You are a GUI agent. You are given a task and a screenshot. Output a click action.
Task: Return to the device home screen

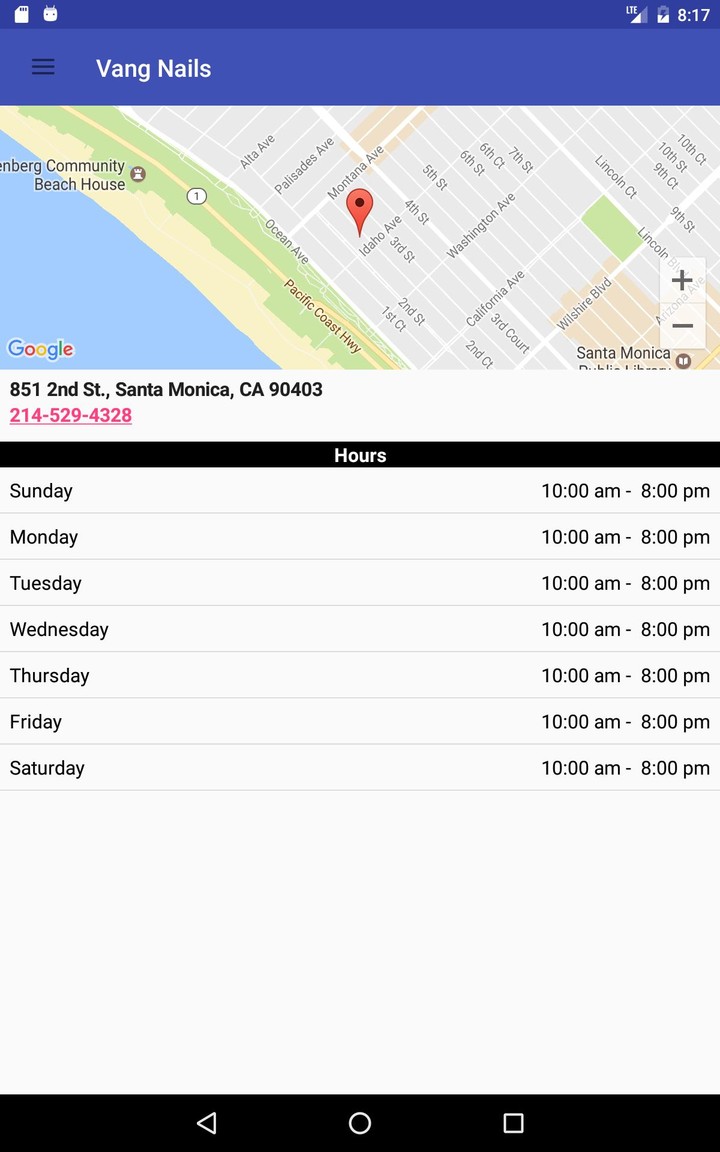click(360, 1123)
